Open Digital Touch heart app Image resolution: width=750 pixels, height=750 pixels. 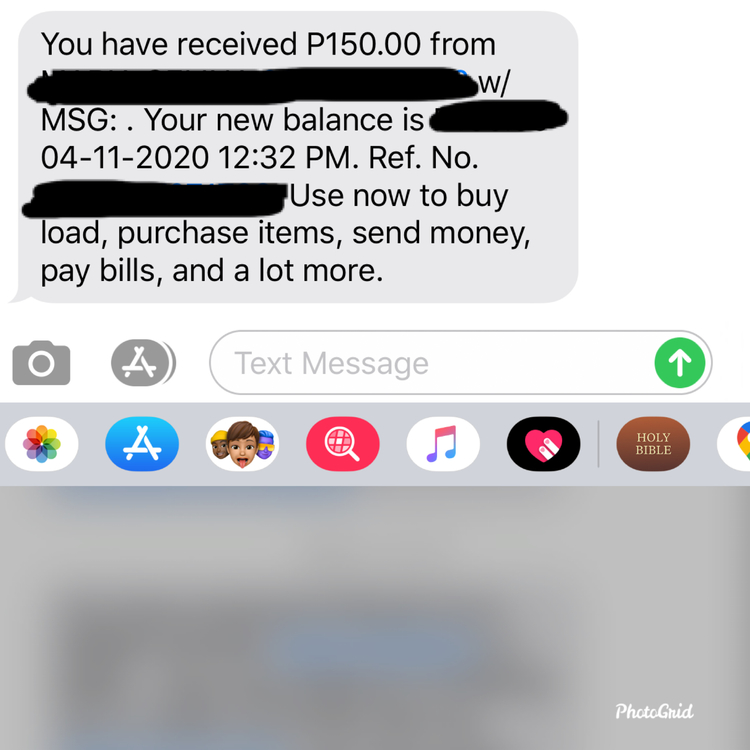(x=543, y=444)
